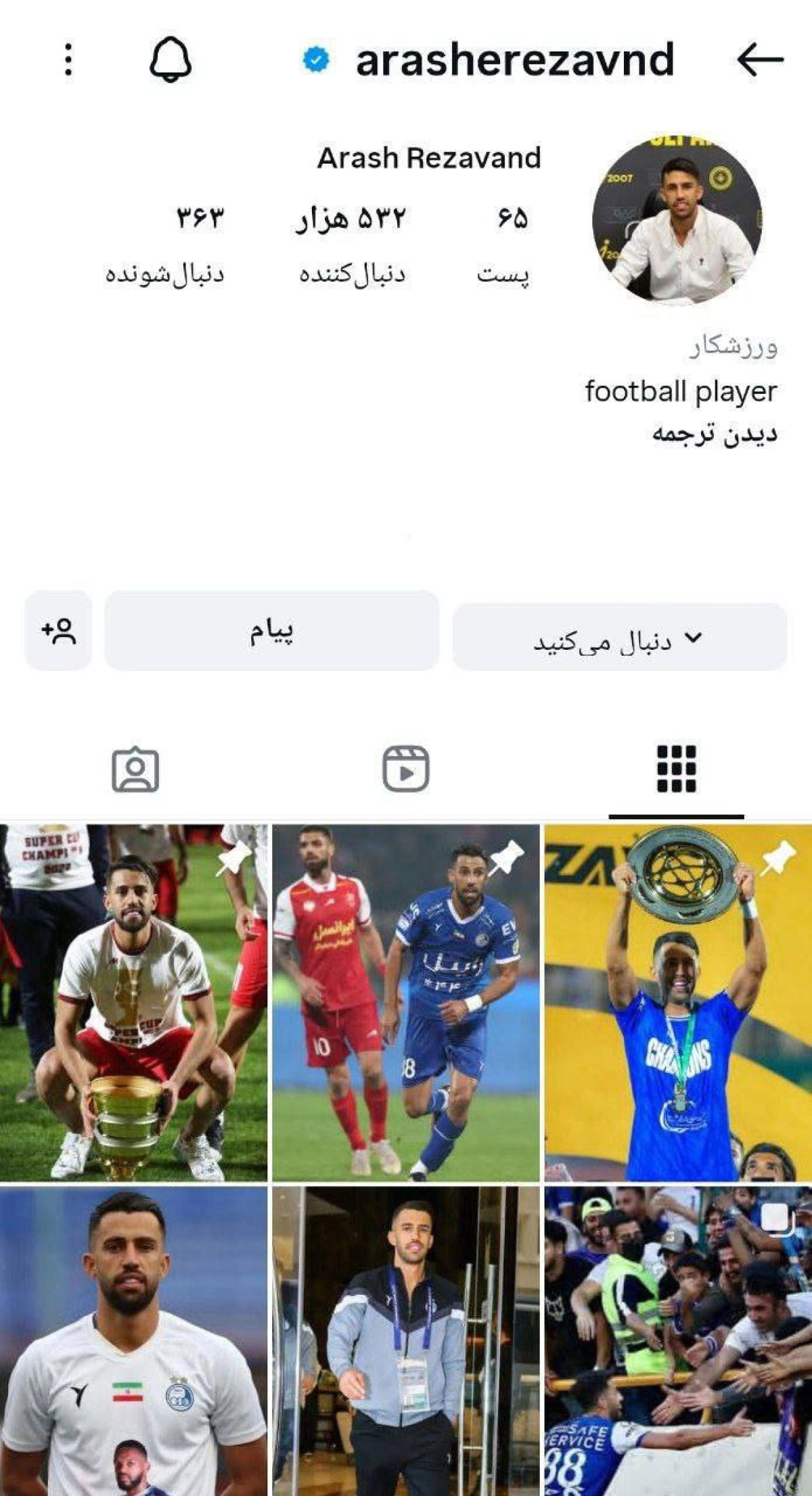Tap 'دیدن ترجمه' to see translation
The image size is (812, 1496).
point(715,434)
